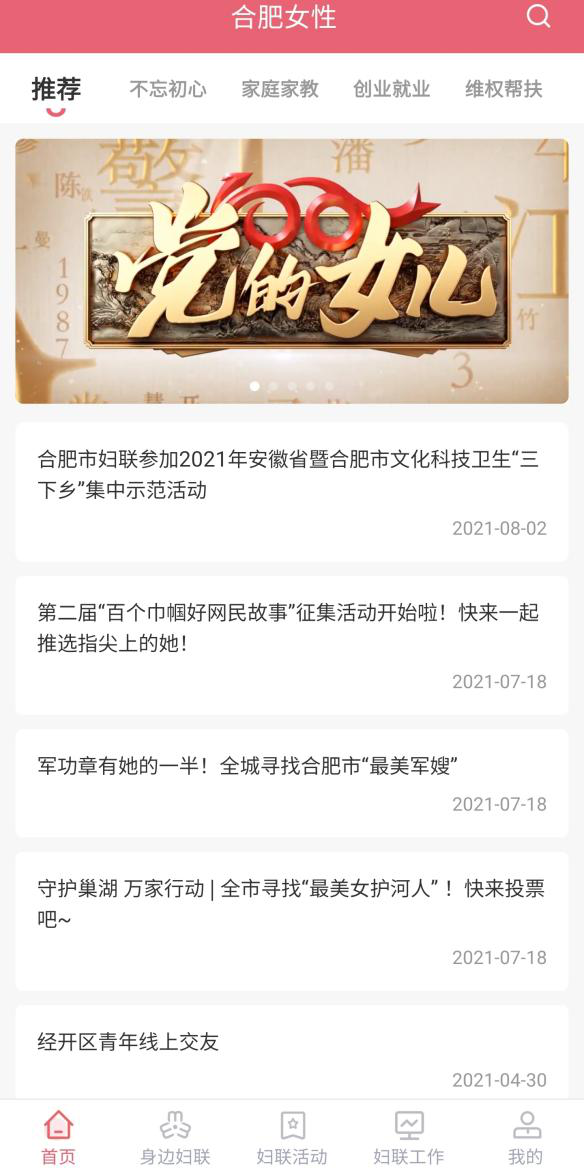Open the article about 文化科技卫生“三下乡”活动

(292, 491)
